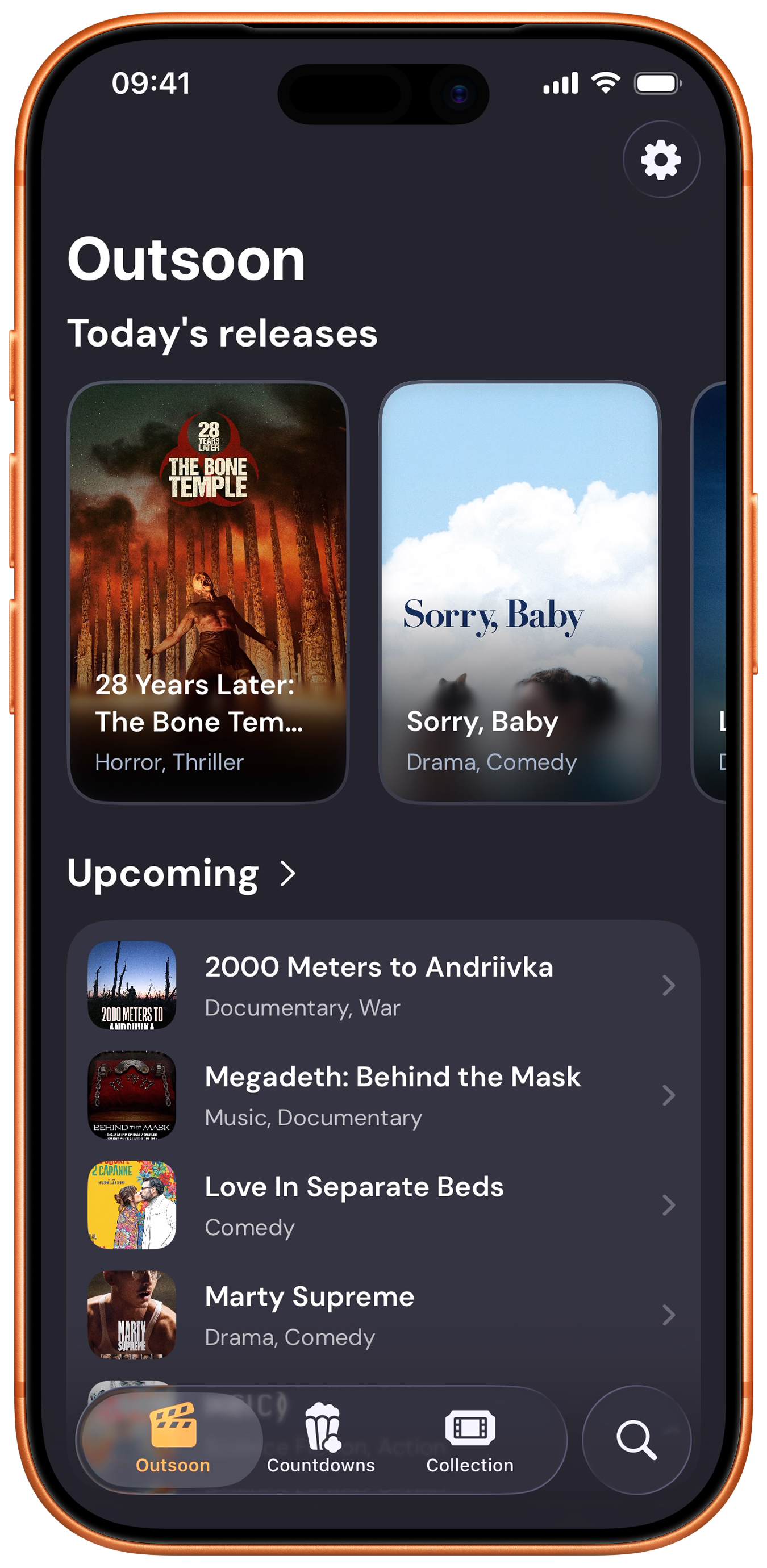Select Love In Separate Beds

coord(383,1204)
